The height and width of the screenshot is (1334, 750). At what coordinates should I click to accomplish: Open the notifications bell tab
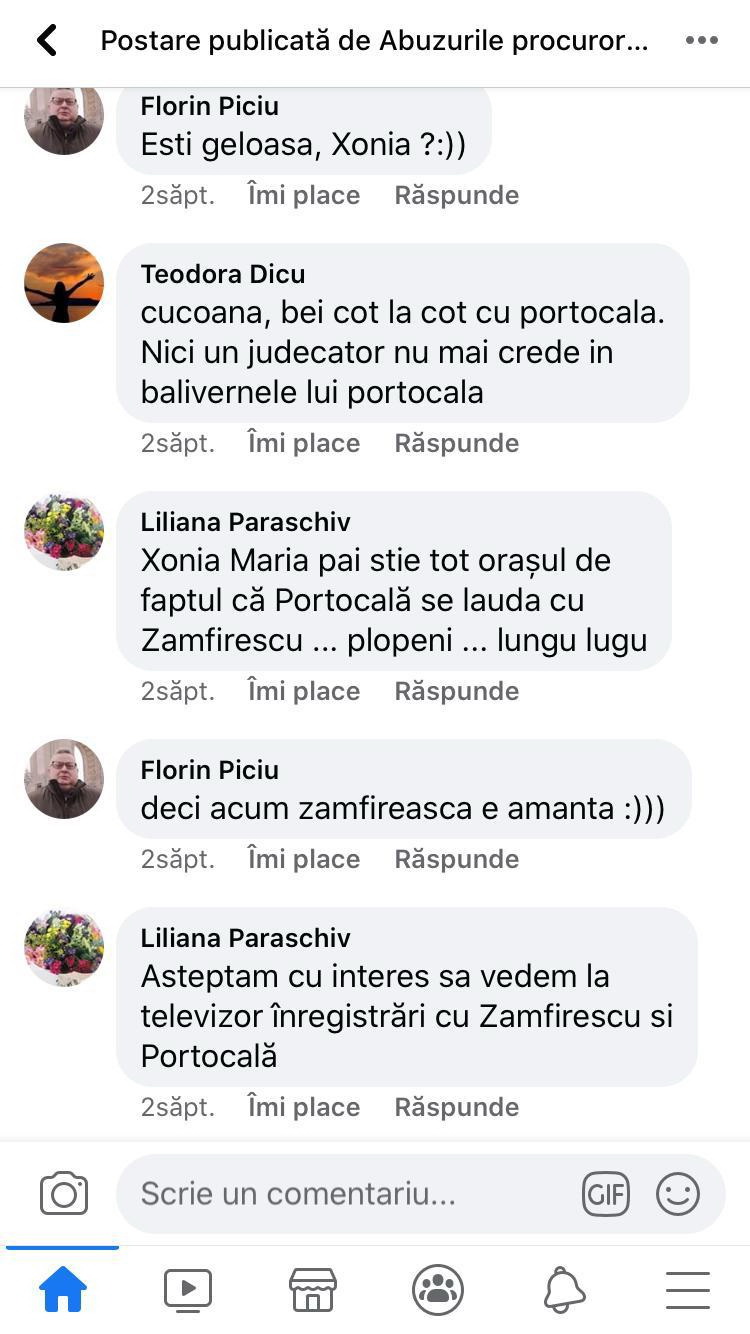(564, 1290)
